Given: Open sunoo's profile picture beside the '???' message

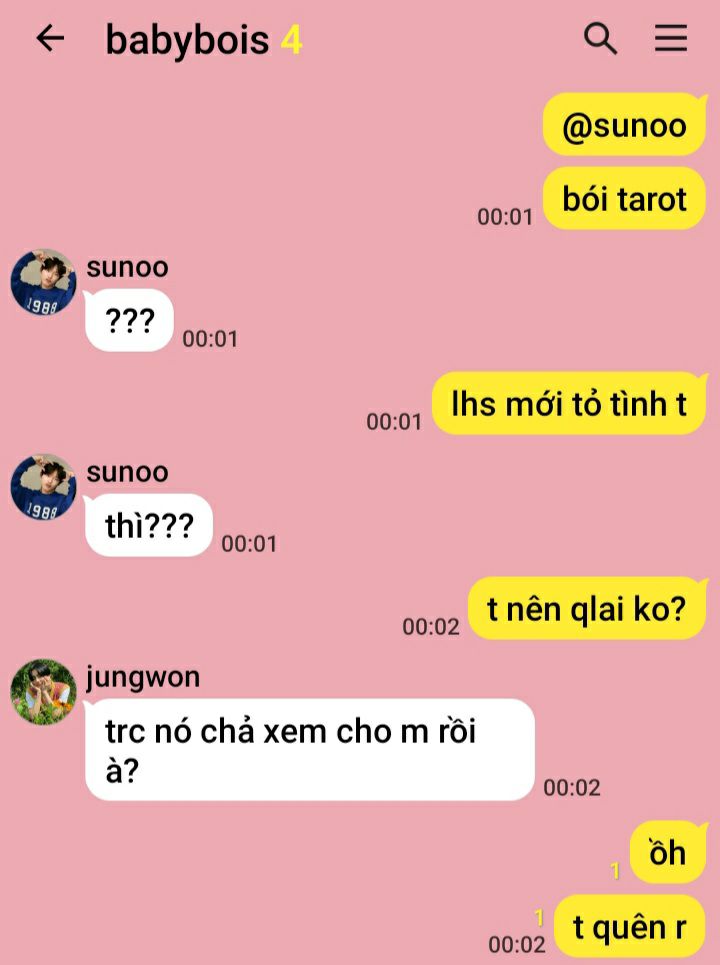Looking at the screenshot, I should tap(43, 283).
